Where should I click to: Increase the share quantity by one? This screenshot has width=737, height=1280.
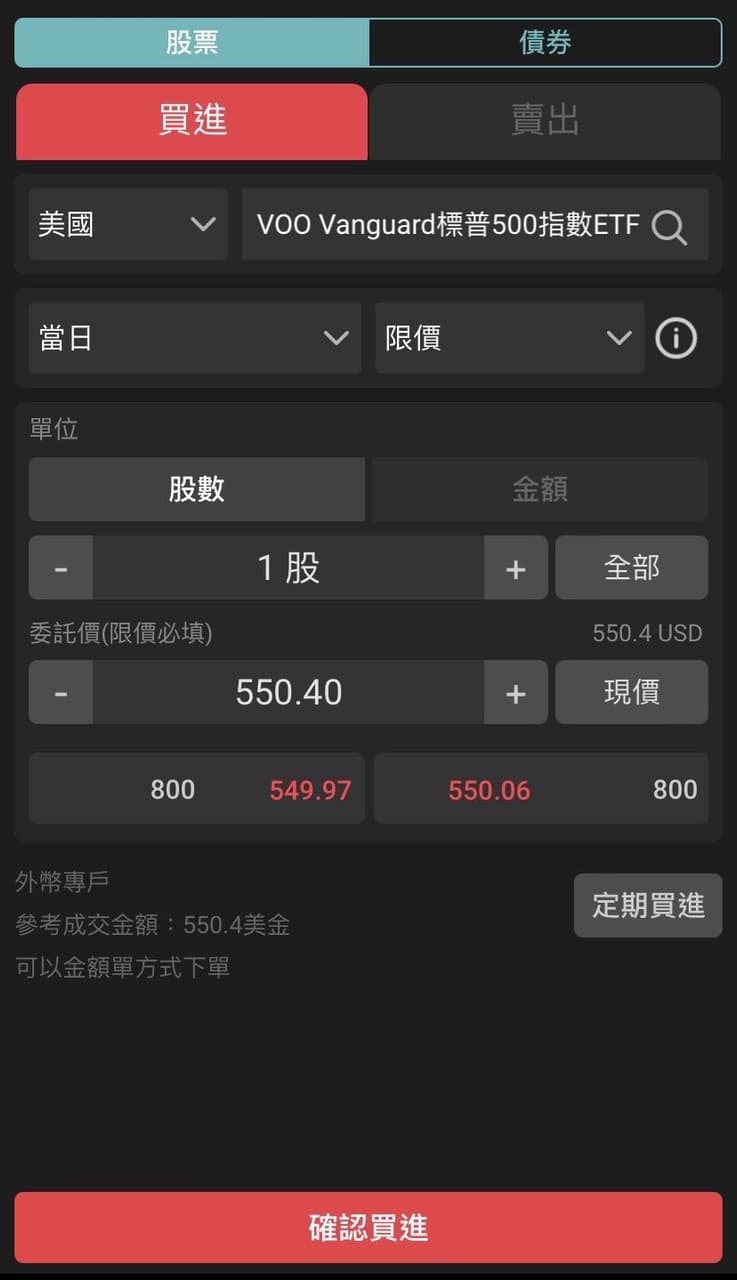(516, 568)
